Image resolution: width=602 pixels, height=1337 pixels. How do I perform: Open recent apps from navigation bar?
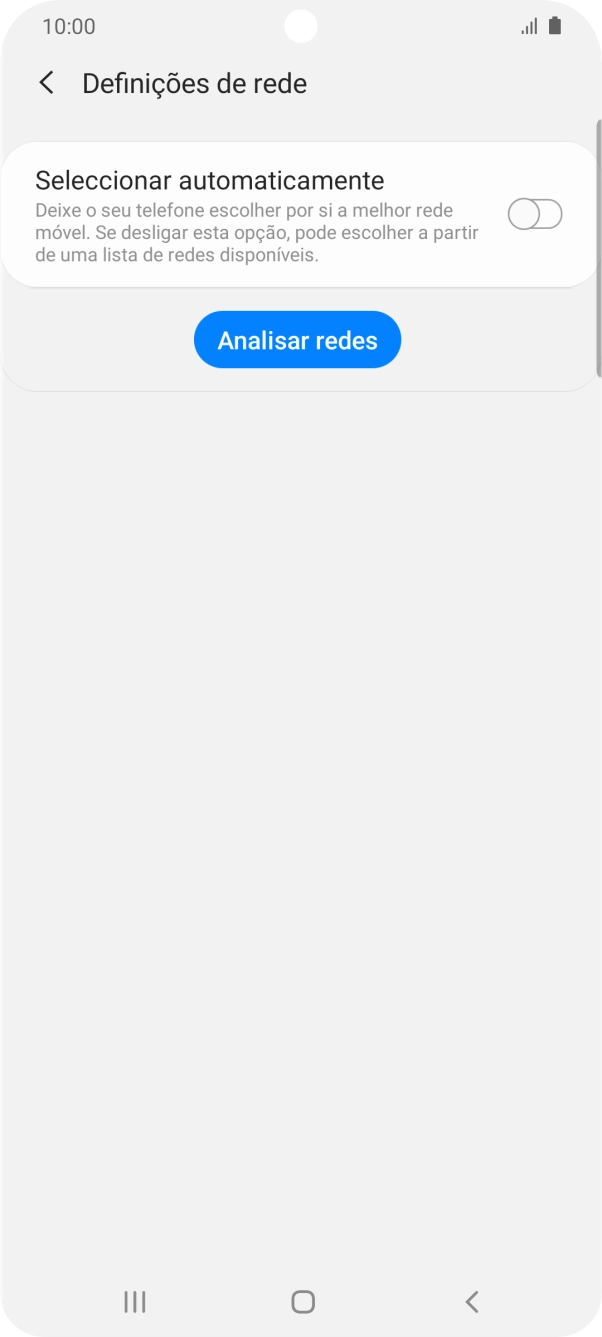coord(134,1301)
